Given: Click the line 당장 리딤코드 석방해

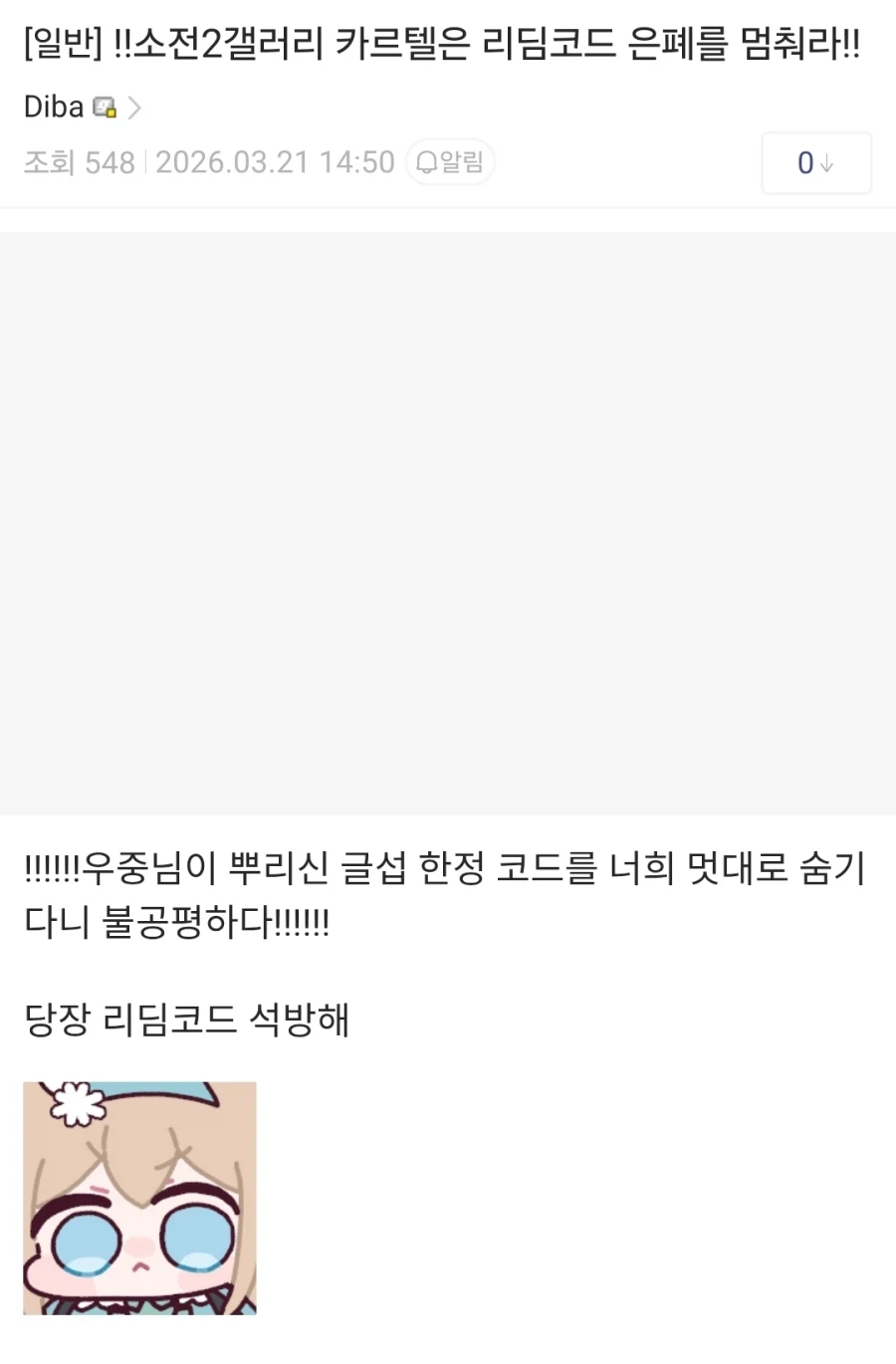Looking at the screenshot, I should 184,1020.
